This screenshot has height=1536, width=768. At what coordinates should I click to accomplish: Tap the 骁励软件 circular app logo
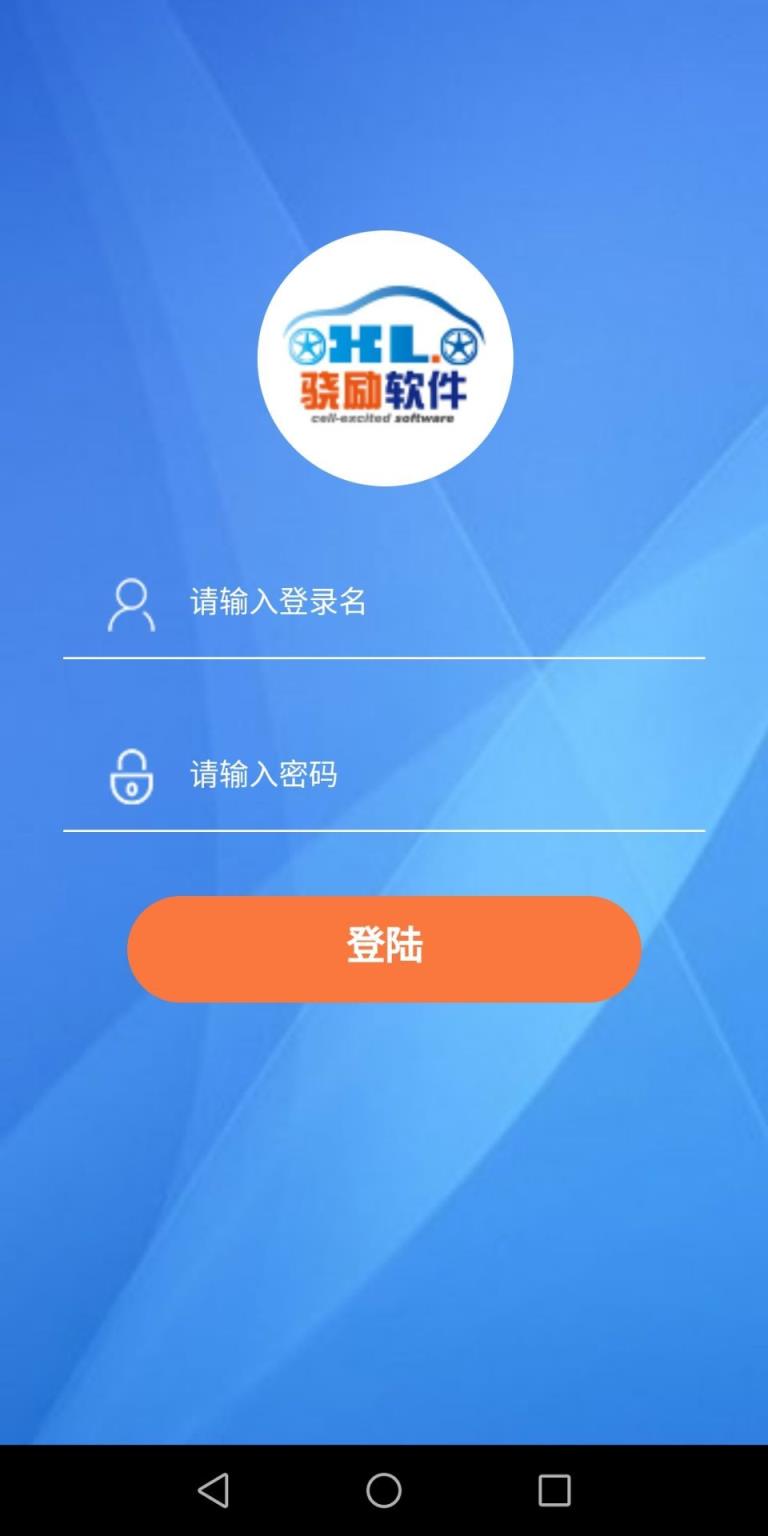[x=385, y=358]
